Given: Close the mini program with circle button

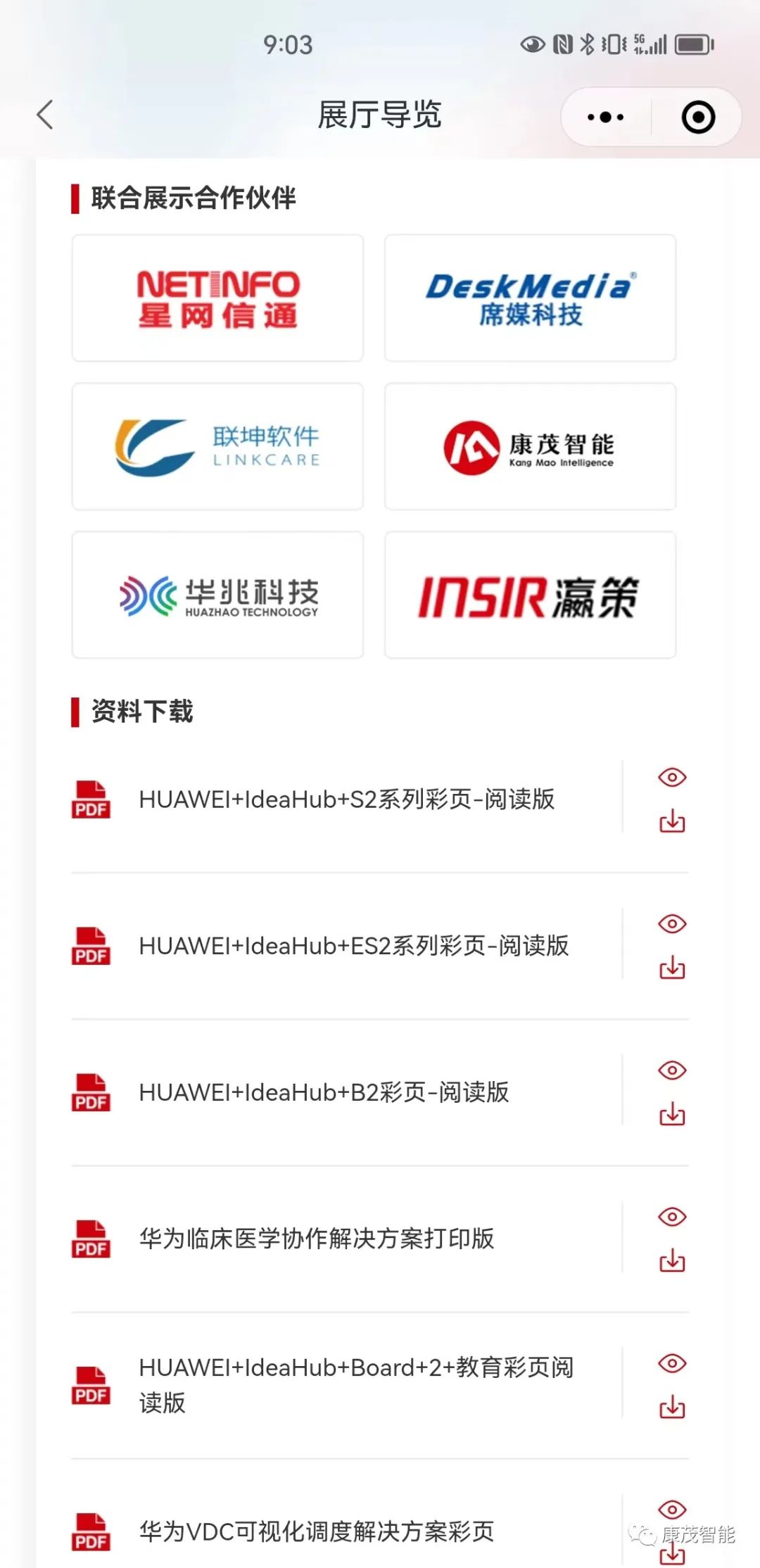Looking at the screenshot, I should 698,117.
